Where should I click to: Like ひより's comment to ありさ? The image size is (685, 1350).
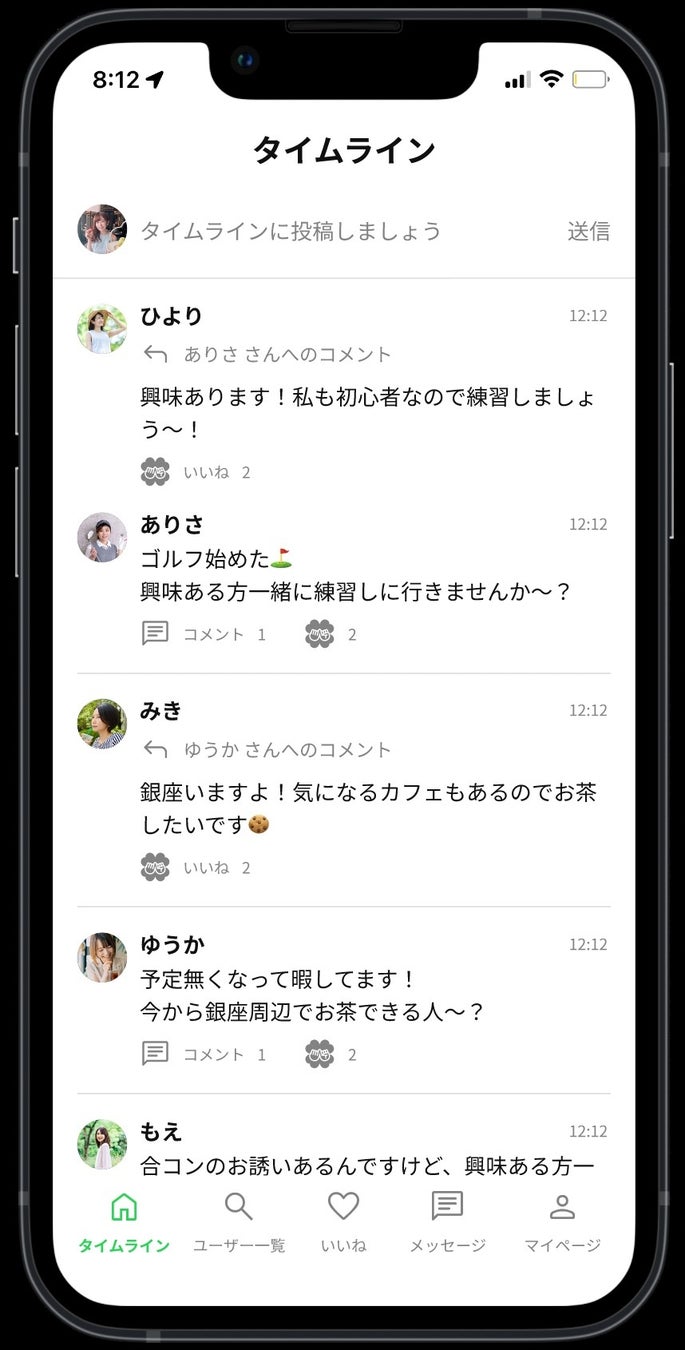(x=156, y=472)
